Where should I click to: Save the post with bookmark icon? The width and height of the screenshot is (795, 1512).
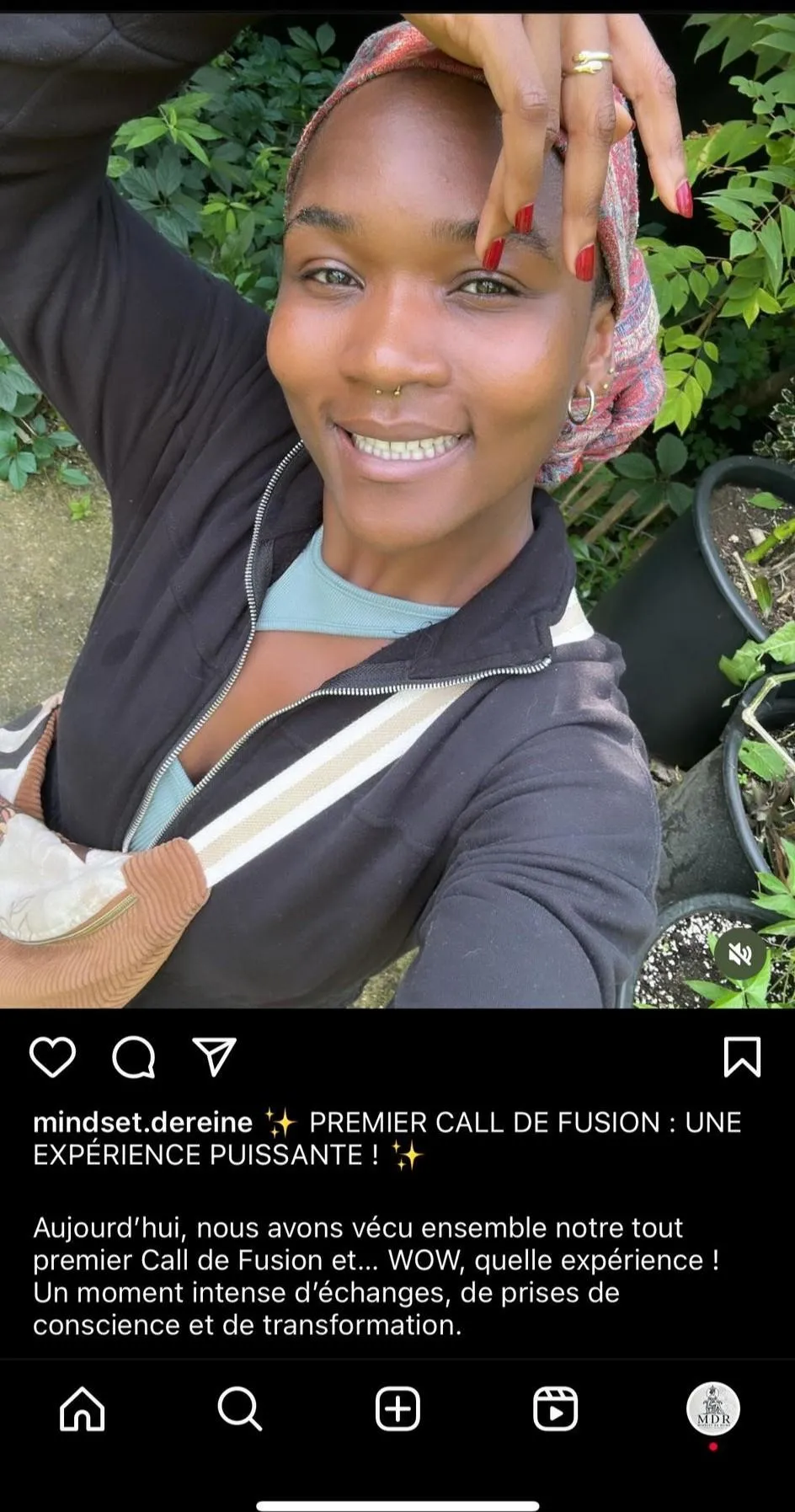[742, 1057]
